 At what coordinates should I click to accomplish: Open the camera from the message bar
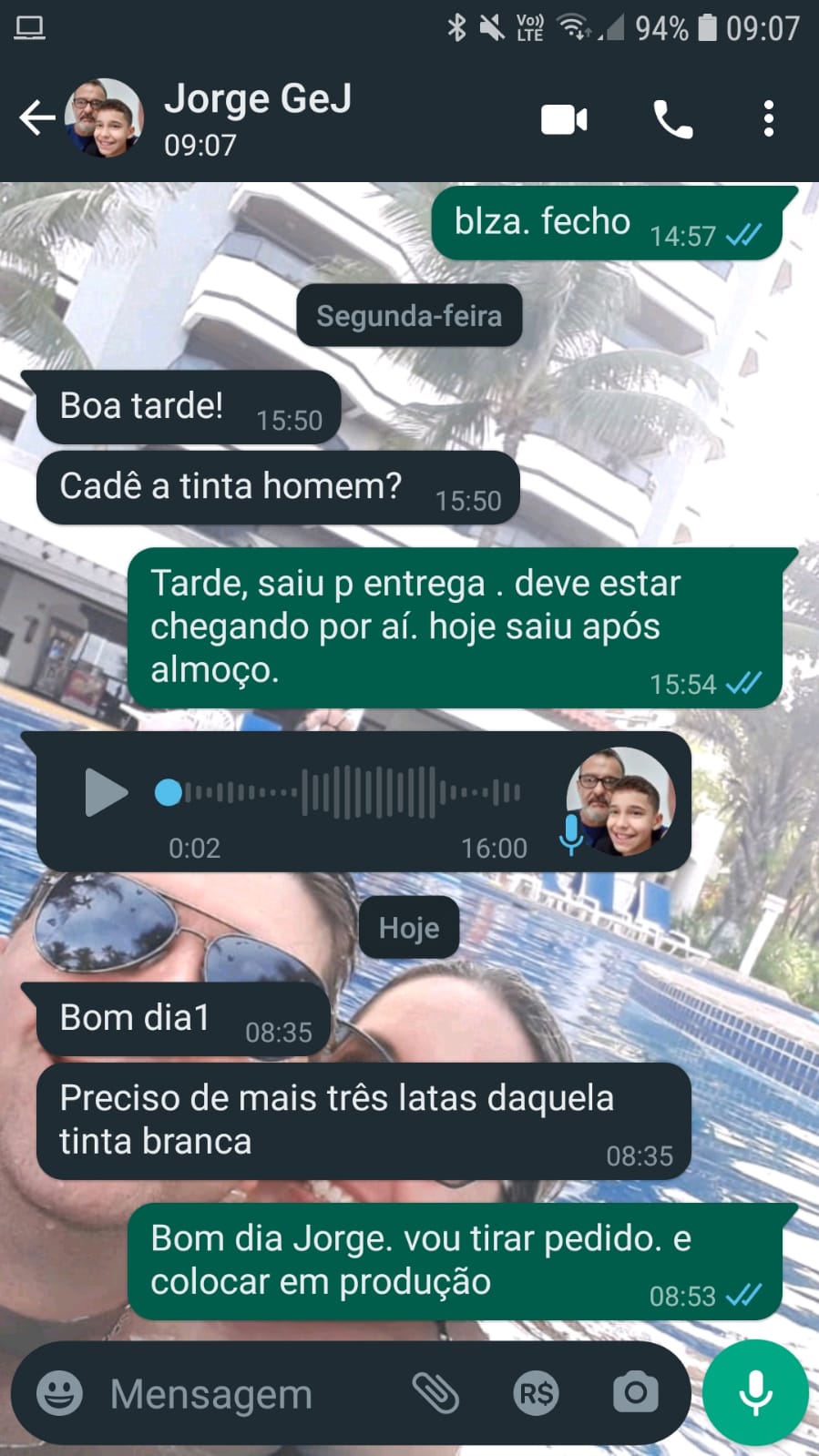click(635, 1393)
